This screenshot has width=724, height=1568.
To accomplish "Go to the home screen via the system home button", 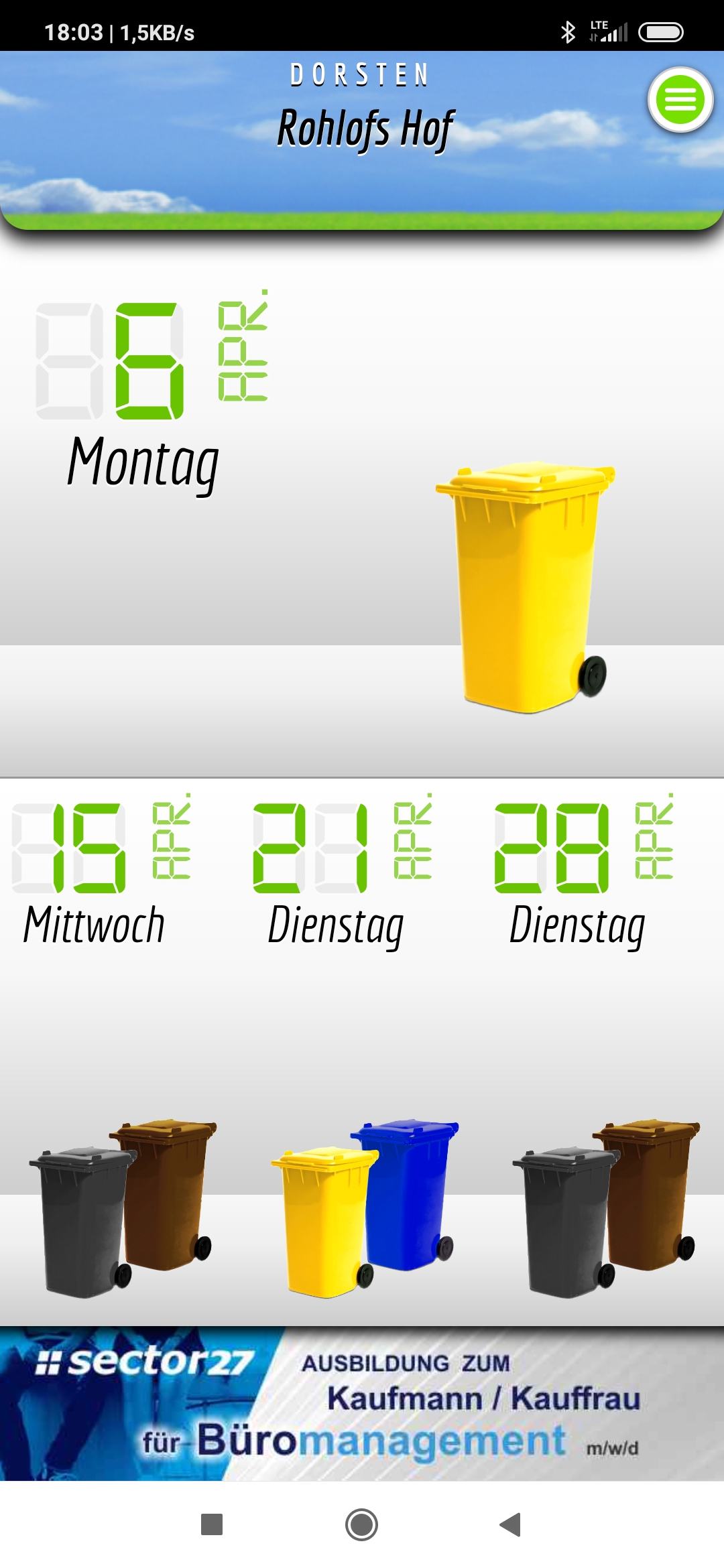I will tap(361, 1524).
